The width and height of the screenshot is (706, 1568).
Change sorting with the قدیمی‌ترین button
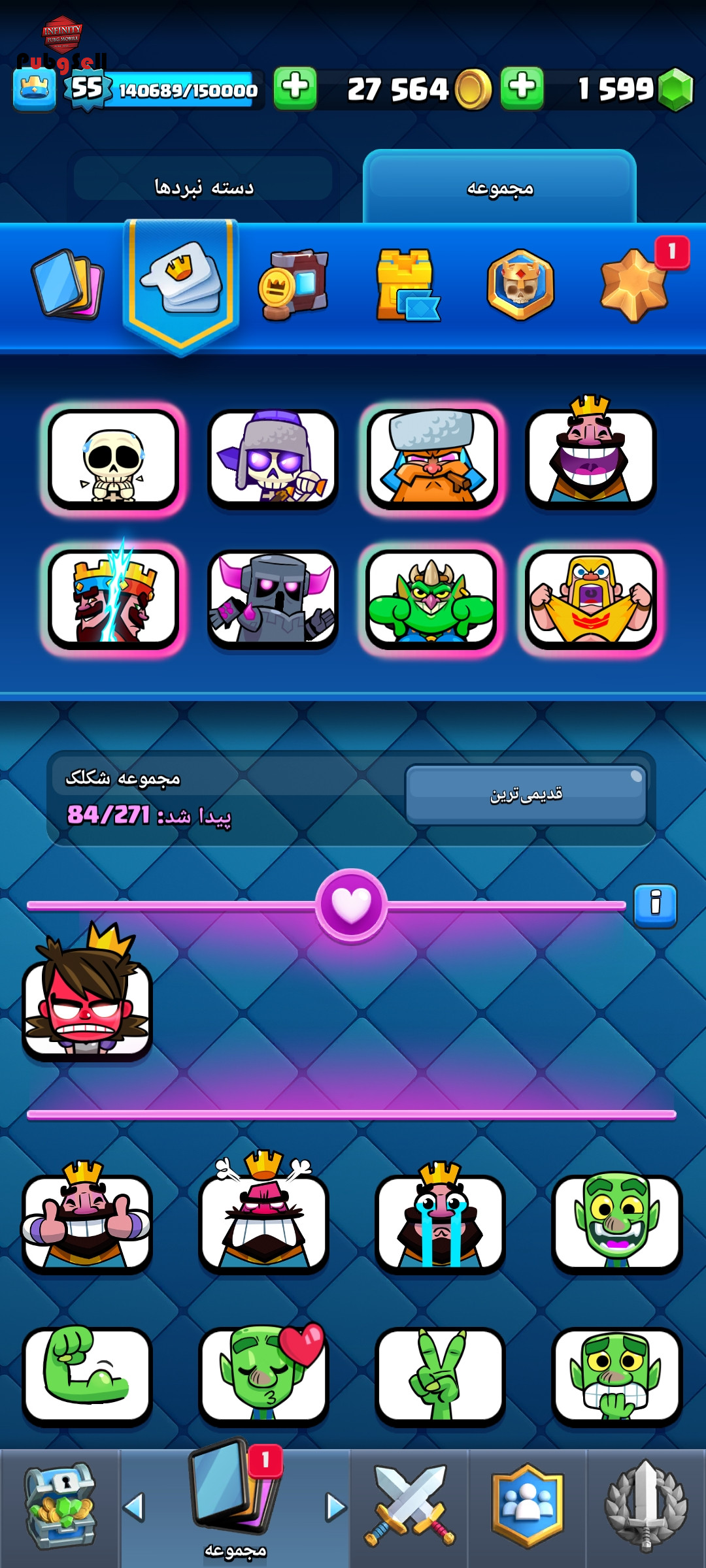pyautogui.click(x=526, y=794)
